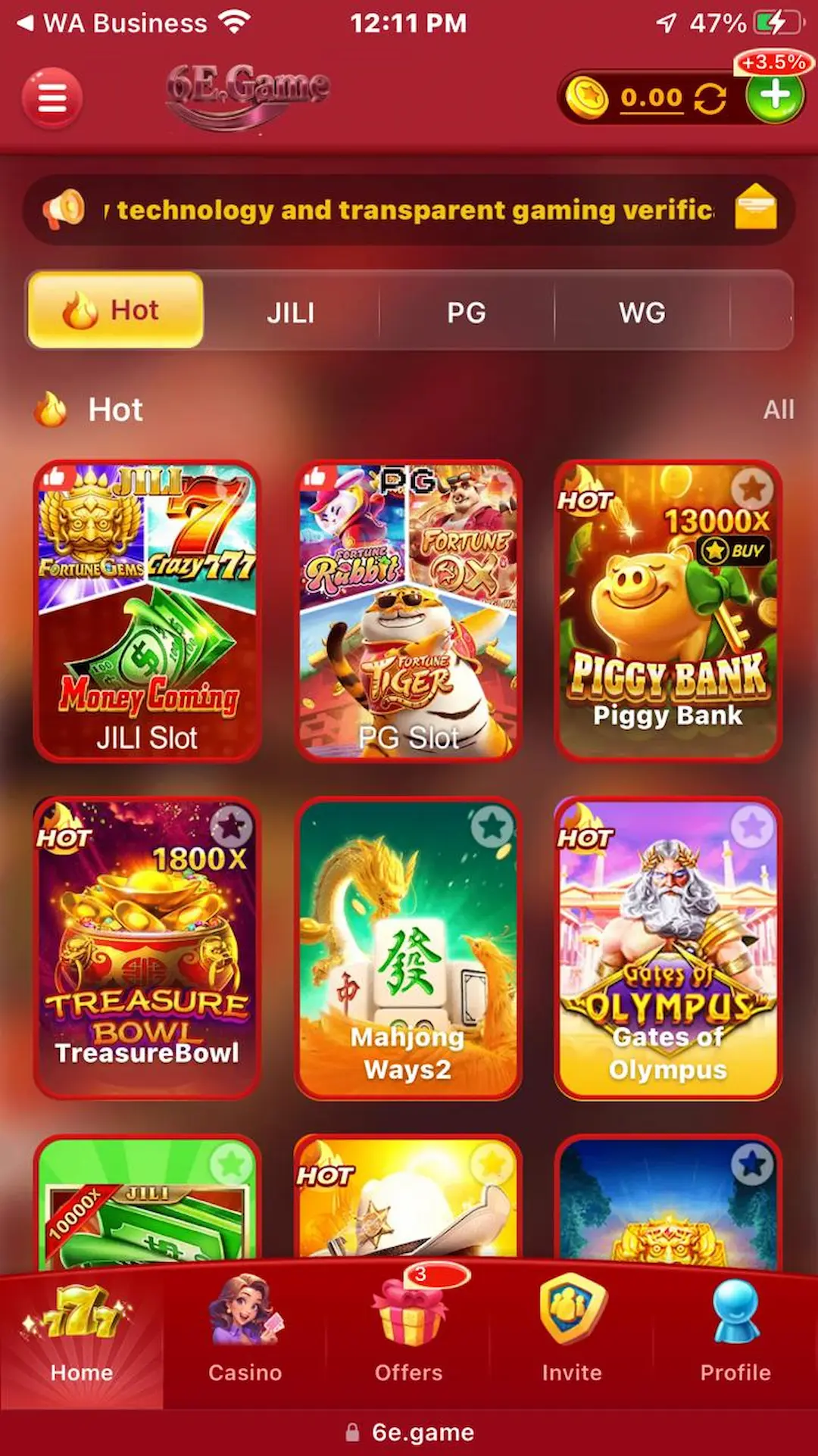This screenshot has height=1456, width=818.
Task: Switch to the WG tab
Action: tap(642, 312)
